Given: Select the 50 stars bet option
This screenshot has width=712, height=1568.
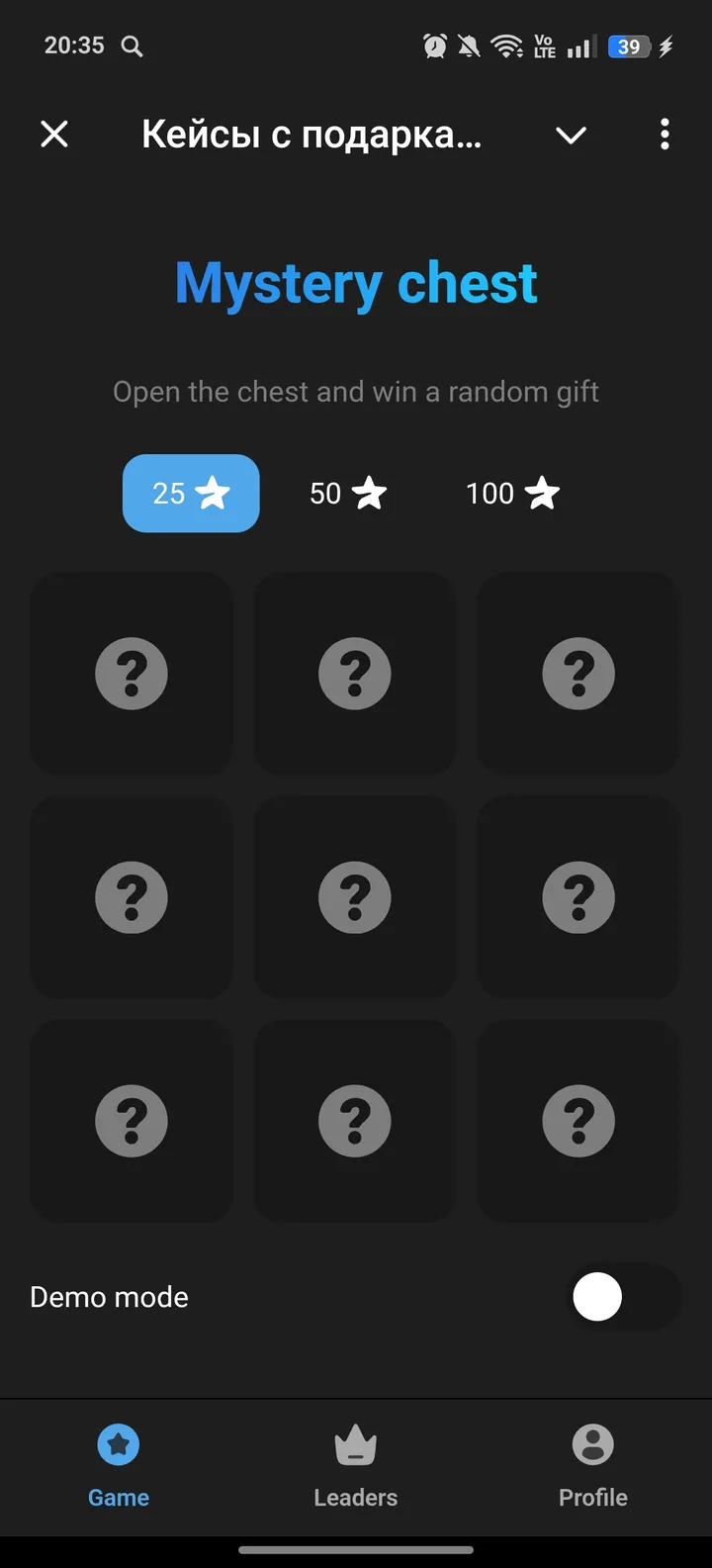Looking at the screenshot, I should [348, 493].
